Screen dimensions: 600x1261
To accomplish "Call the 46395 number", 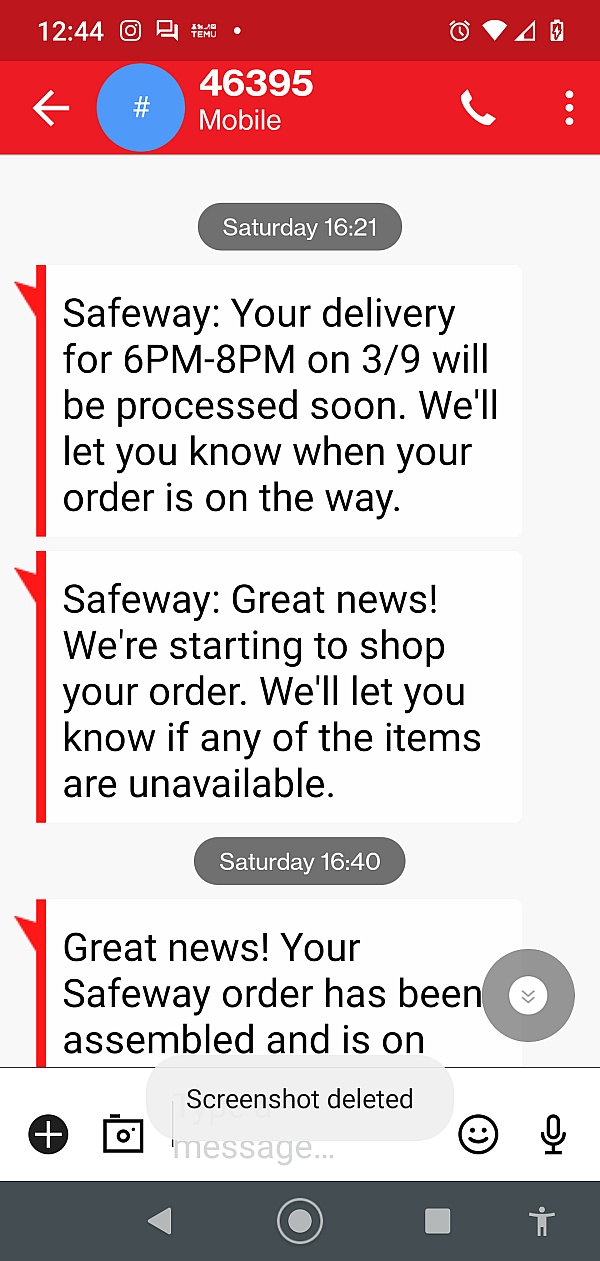I will pos(478,108).
